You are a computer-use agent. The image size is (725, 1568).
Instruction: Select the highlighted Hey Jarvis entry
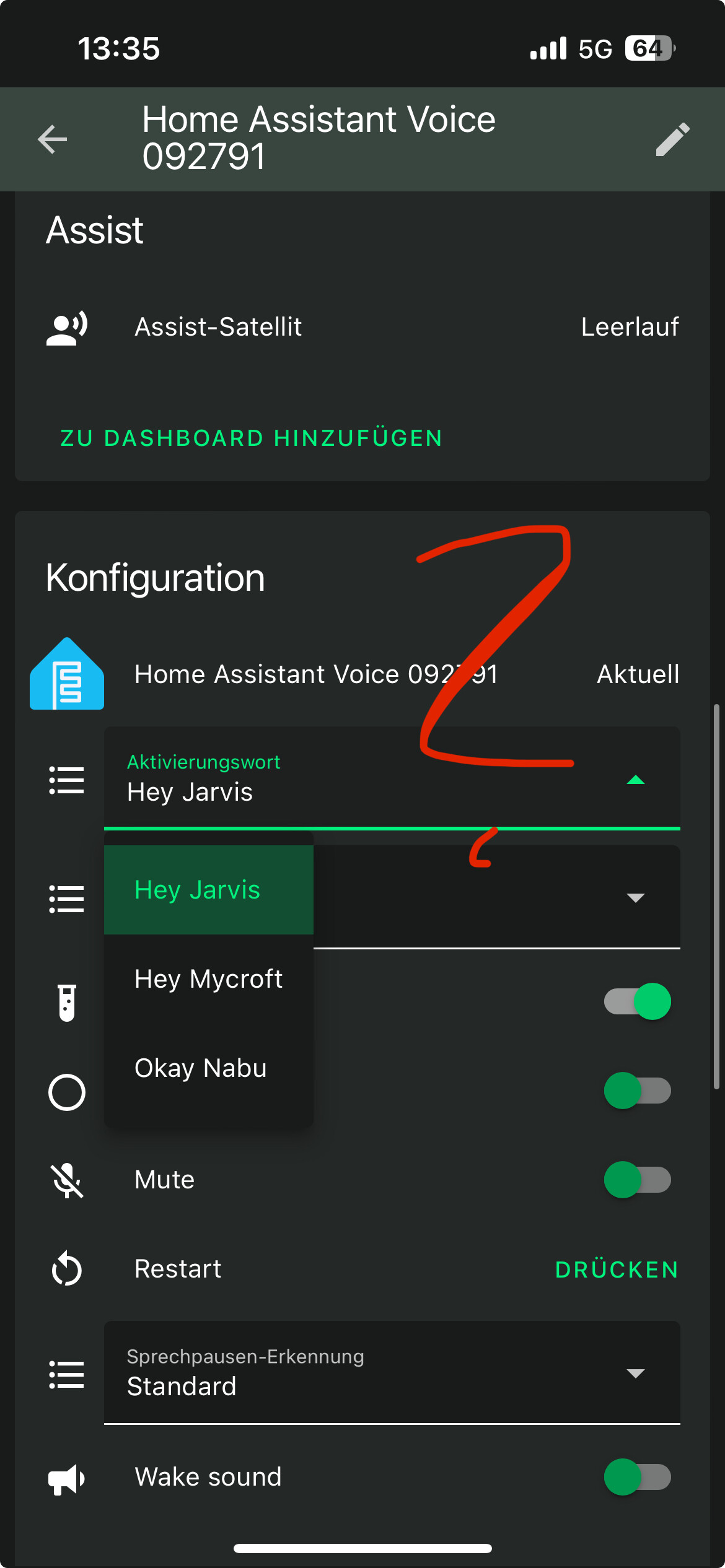196,889
